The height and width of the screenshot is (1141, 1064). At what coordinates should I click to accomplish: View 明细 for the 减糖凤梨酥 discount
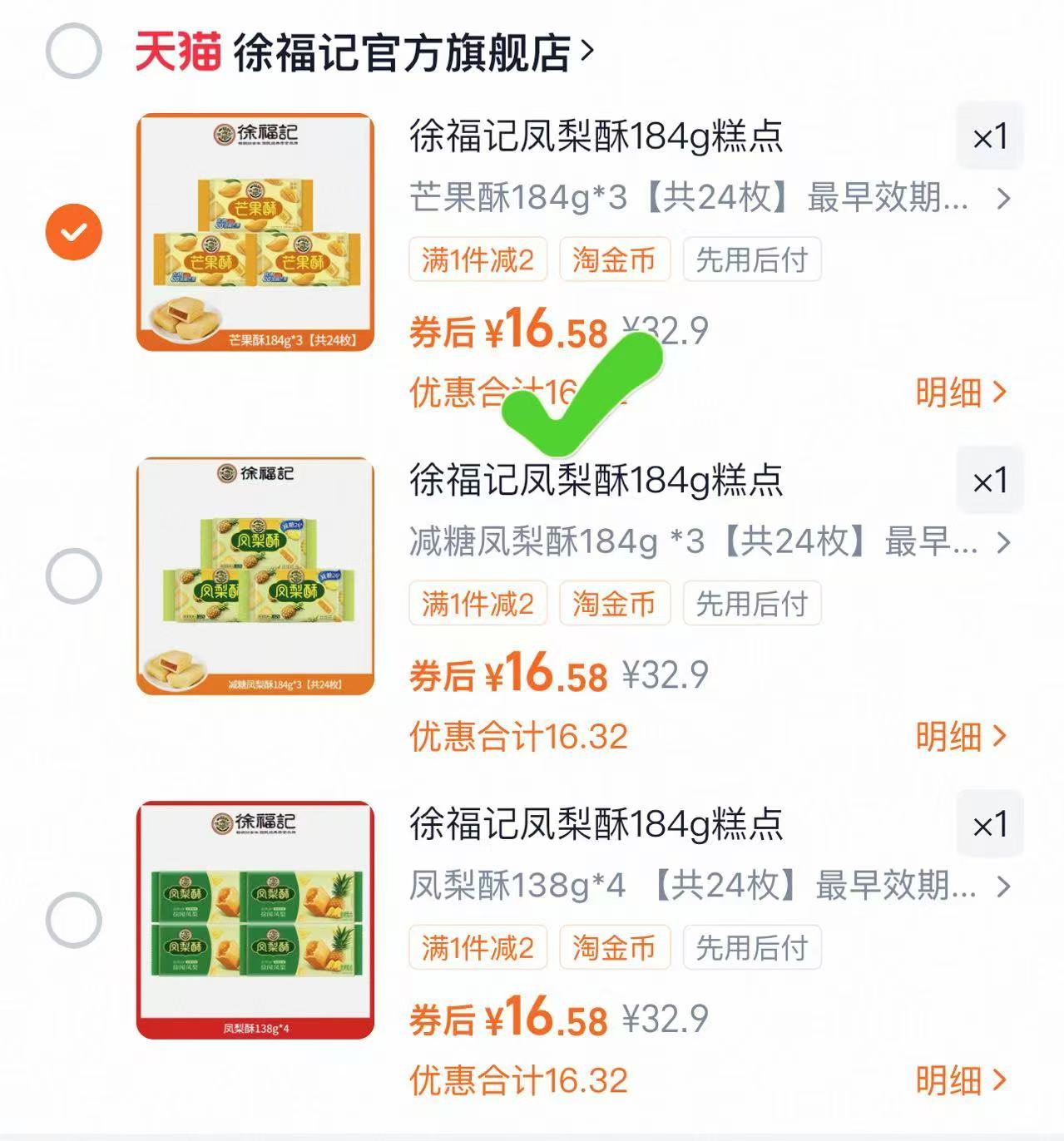coord(955,735)
